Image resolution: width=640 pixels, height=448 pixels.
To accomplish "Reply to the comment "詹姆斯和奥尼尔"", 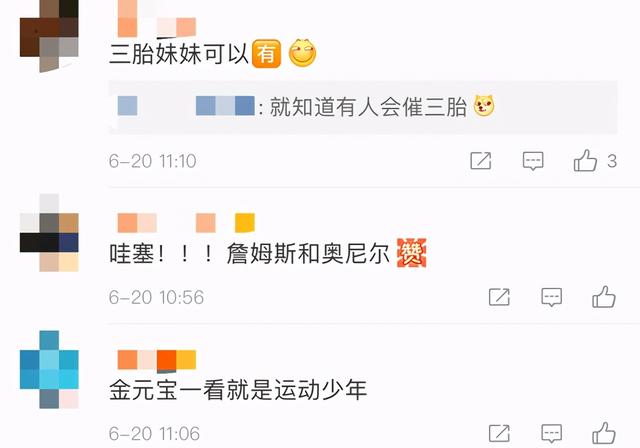I will click(551, 297).
